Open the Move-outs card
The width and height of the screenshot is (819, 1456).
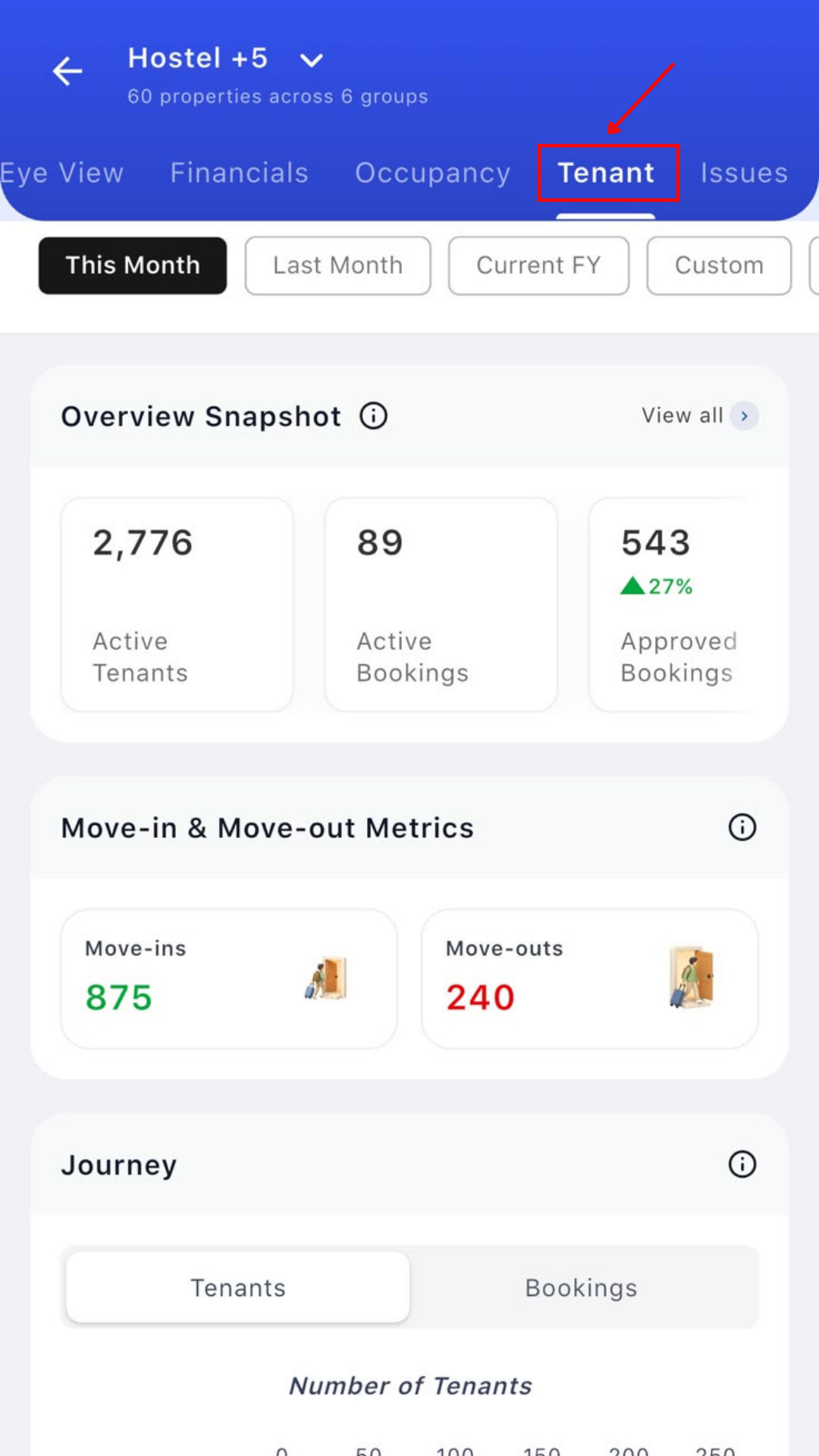(590, 979)
